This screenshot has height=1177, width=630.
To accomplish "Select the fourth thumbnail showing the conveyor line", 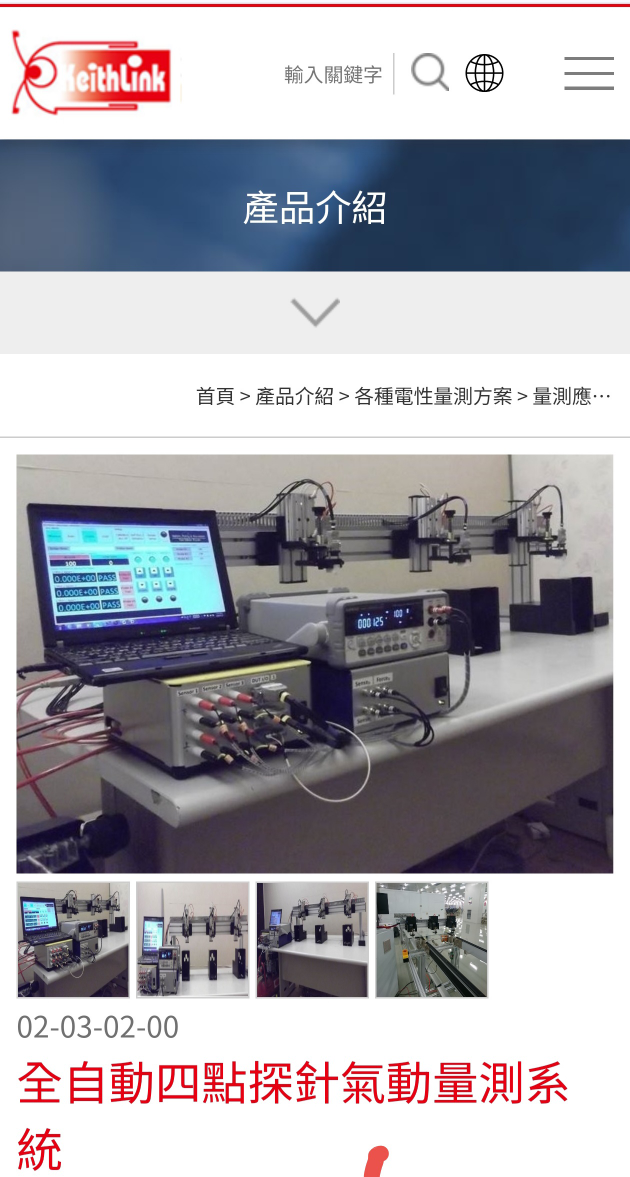I will [432, 940].
